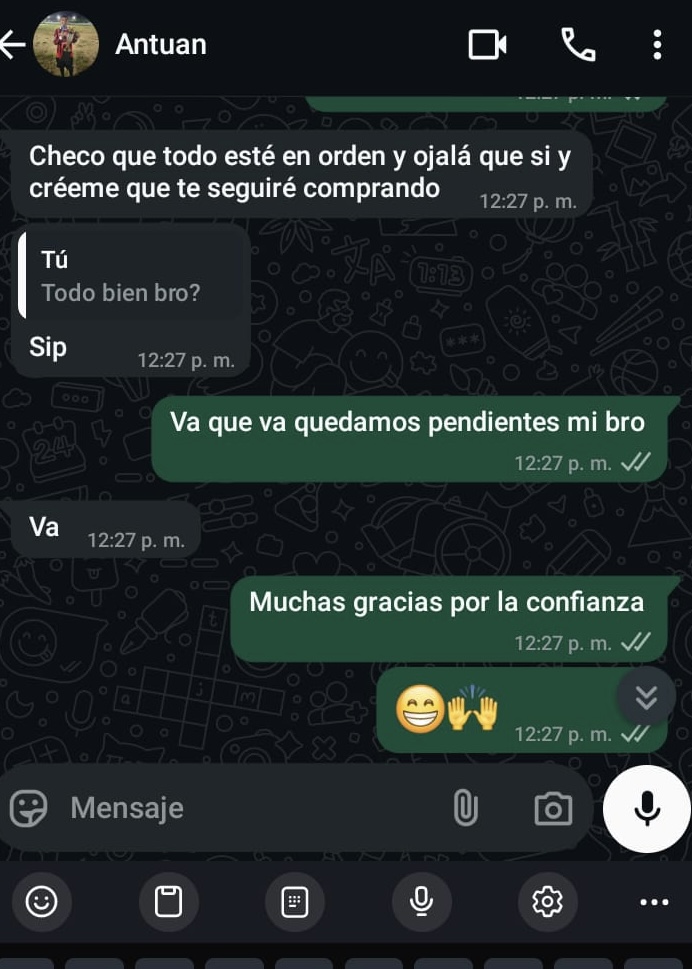Image resolution: width=692 pixels, height=969 pixels.
Task: Start a video call with Antuan
Action: (x=487, y=45)
